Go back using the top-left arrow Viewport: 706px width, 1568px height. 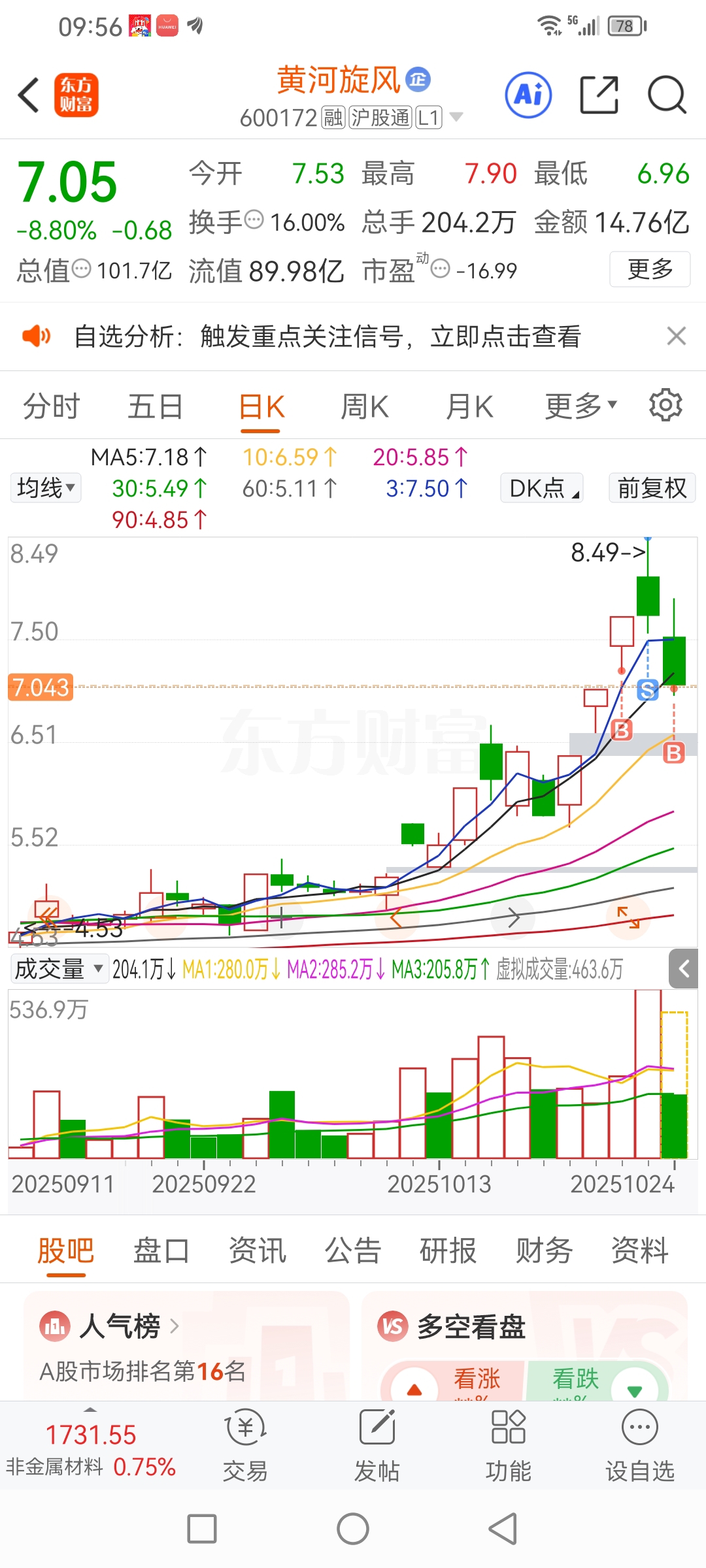click(x=29, y=95)
